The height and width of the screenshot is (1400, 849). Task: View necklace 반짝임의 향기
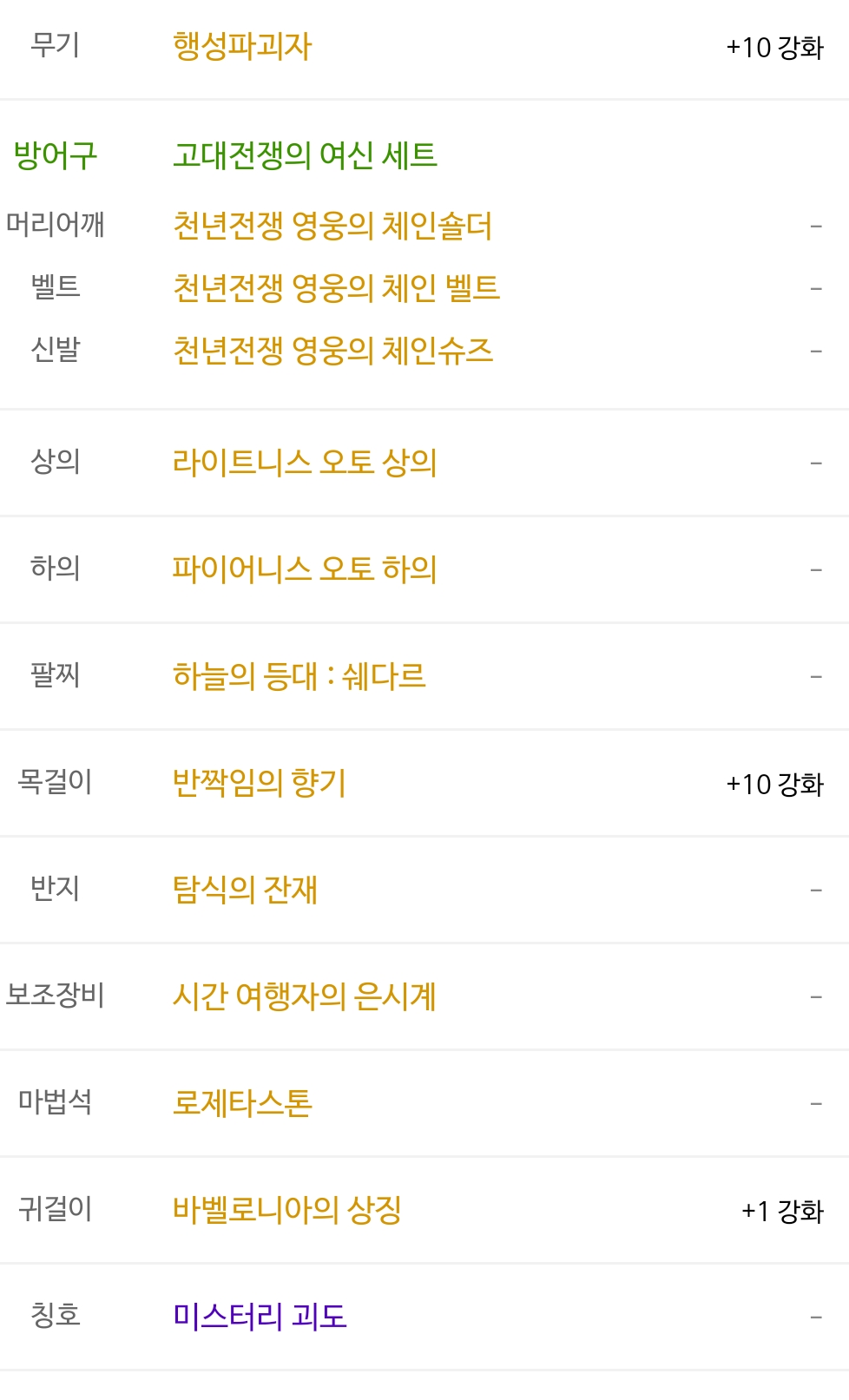(x=260, y=782)
